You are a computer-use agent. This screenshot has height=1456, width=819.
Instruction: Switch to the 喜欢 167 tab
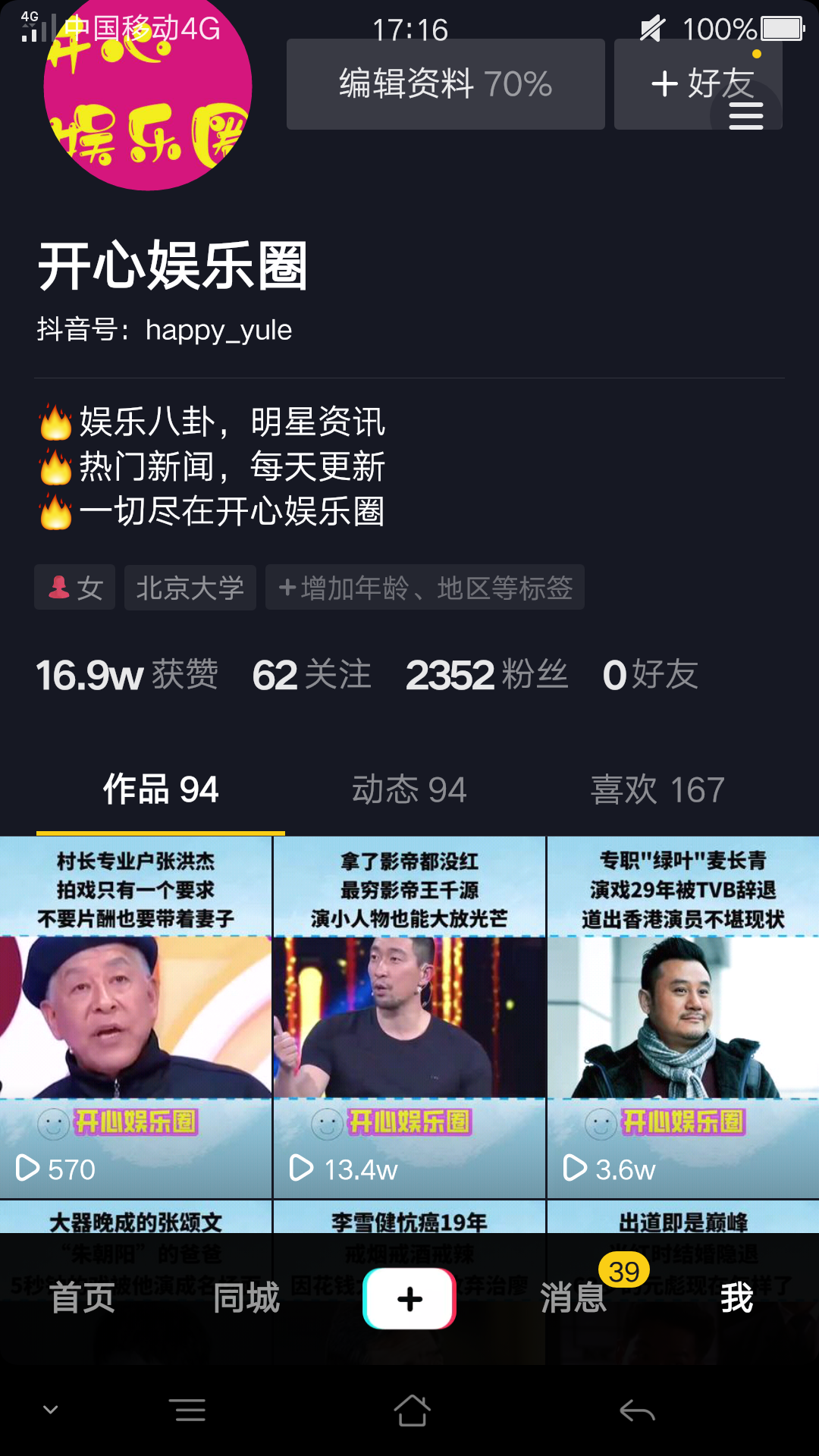point(658,789)
